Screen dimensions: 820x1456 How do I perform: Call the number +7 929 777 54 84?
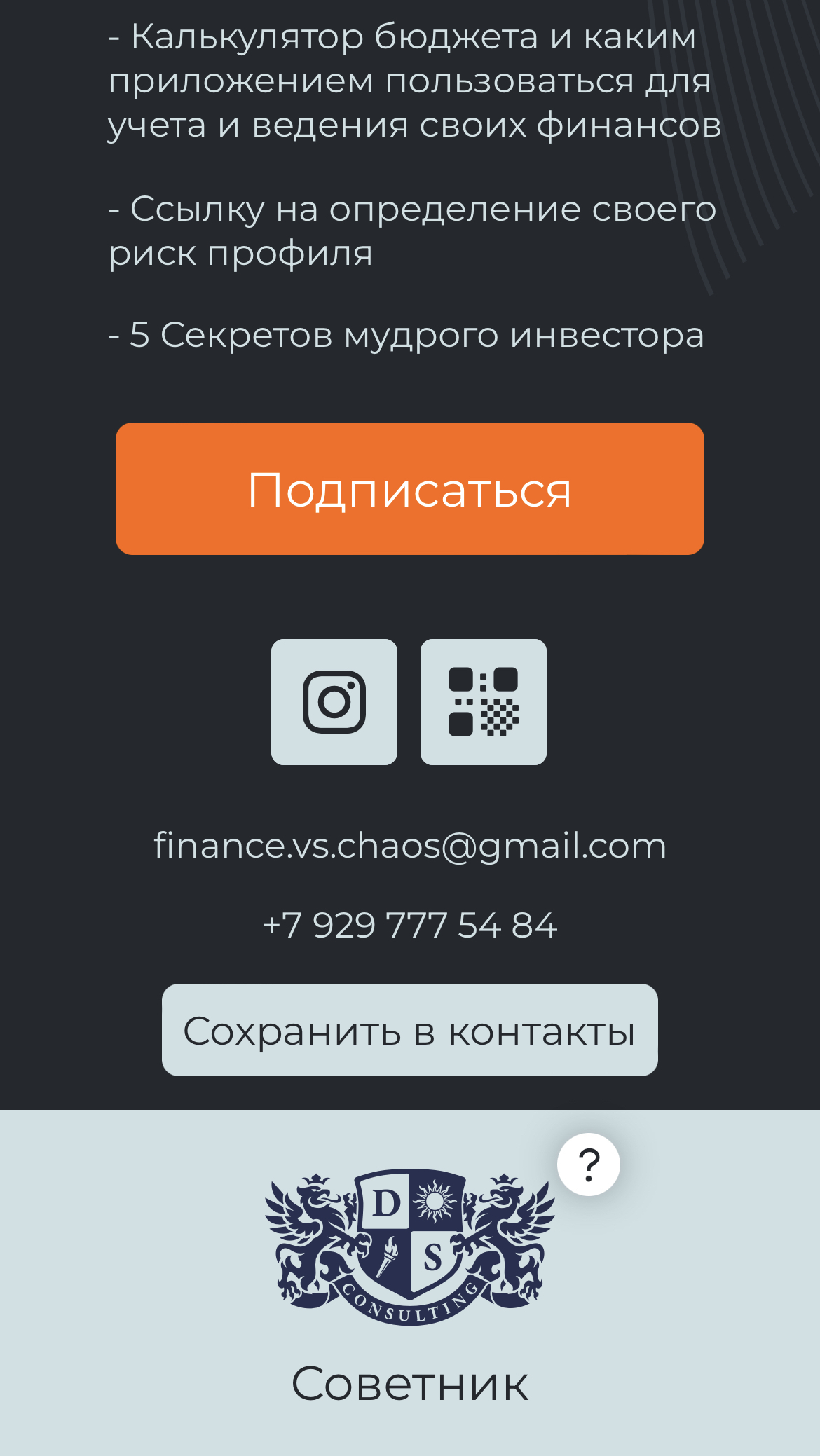tap(410, 925)
